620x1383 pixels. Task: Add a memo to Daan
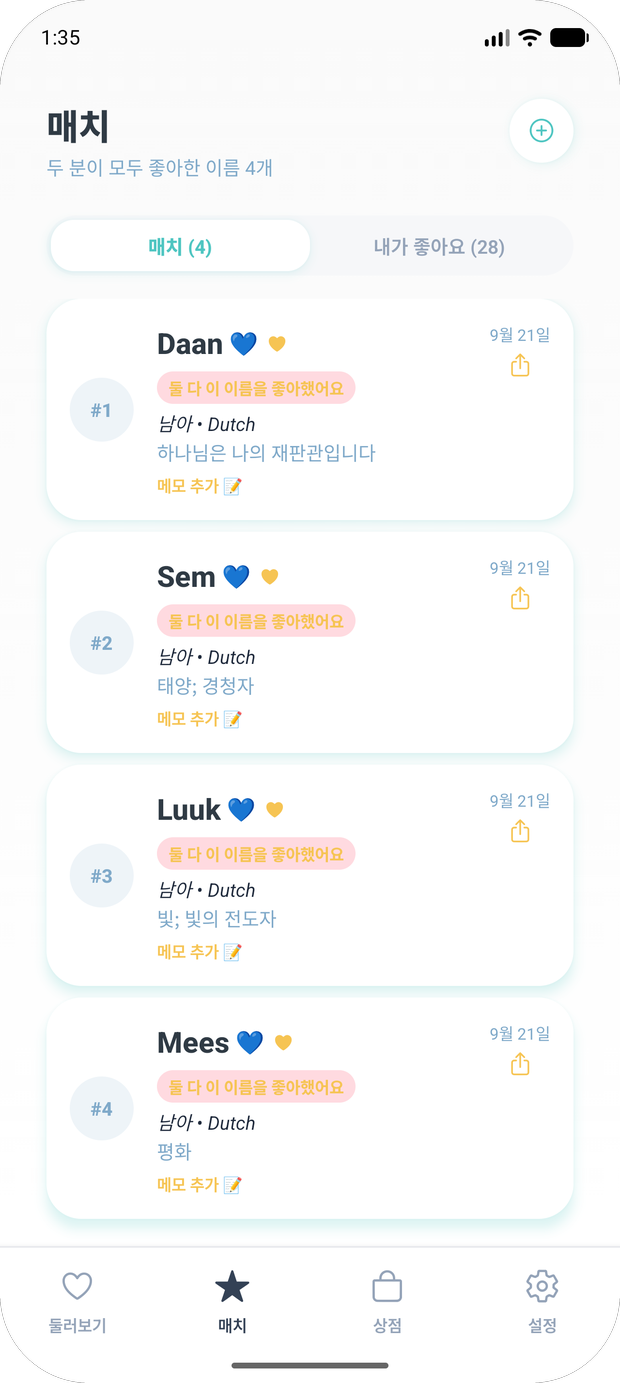click(199, 486)
